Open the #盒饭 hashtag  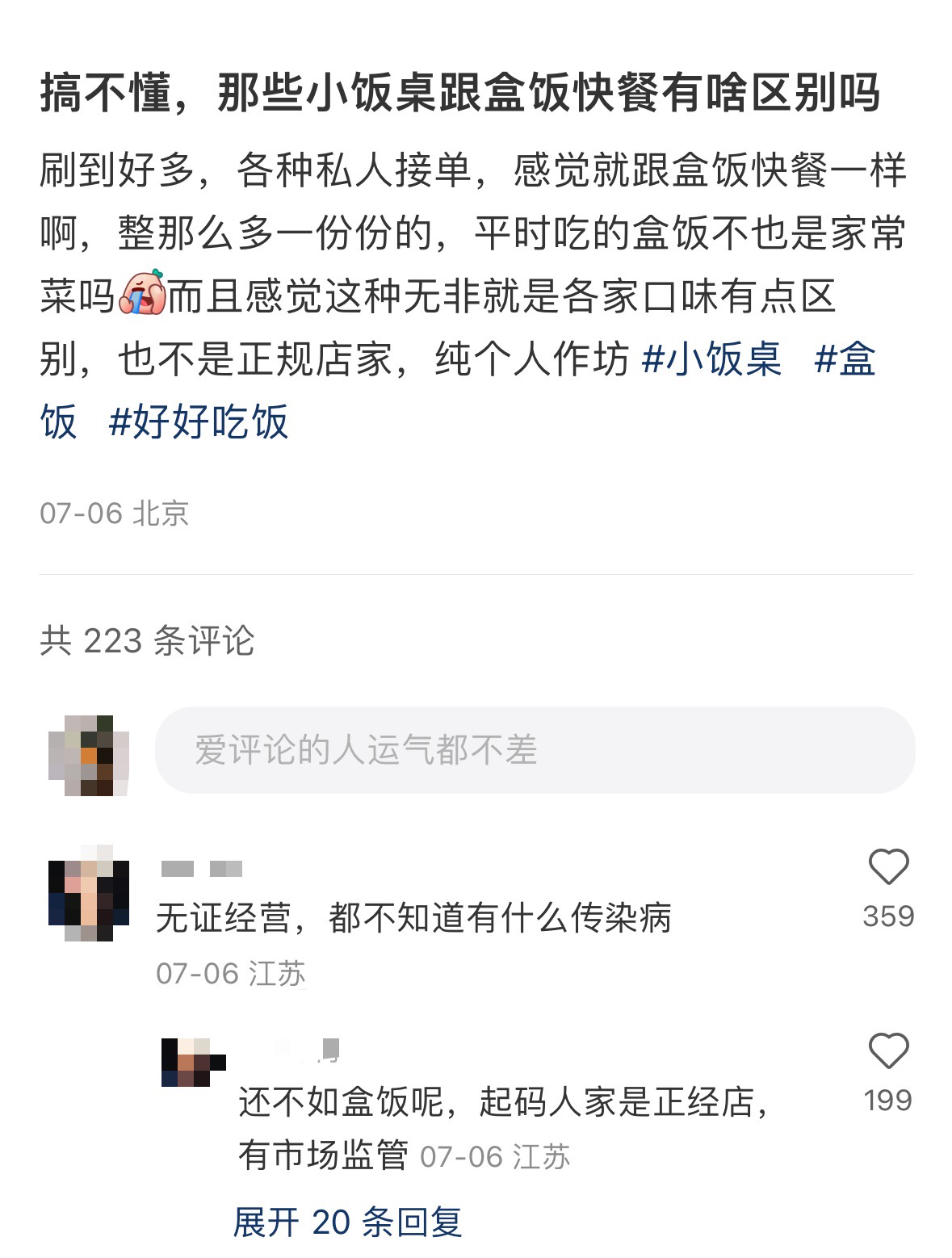845,359
